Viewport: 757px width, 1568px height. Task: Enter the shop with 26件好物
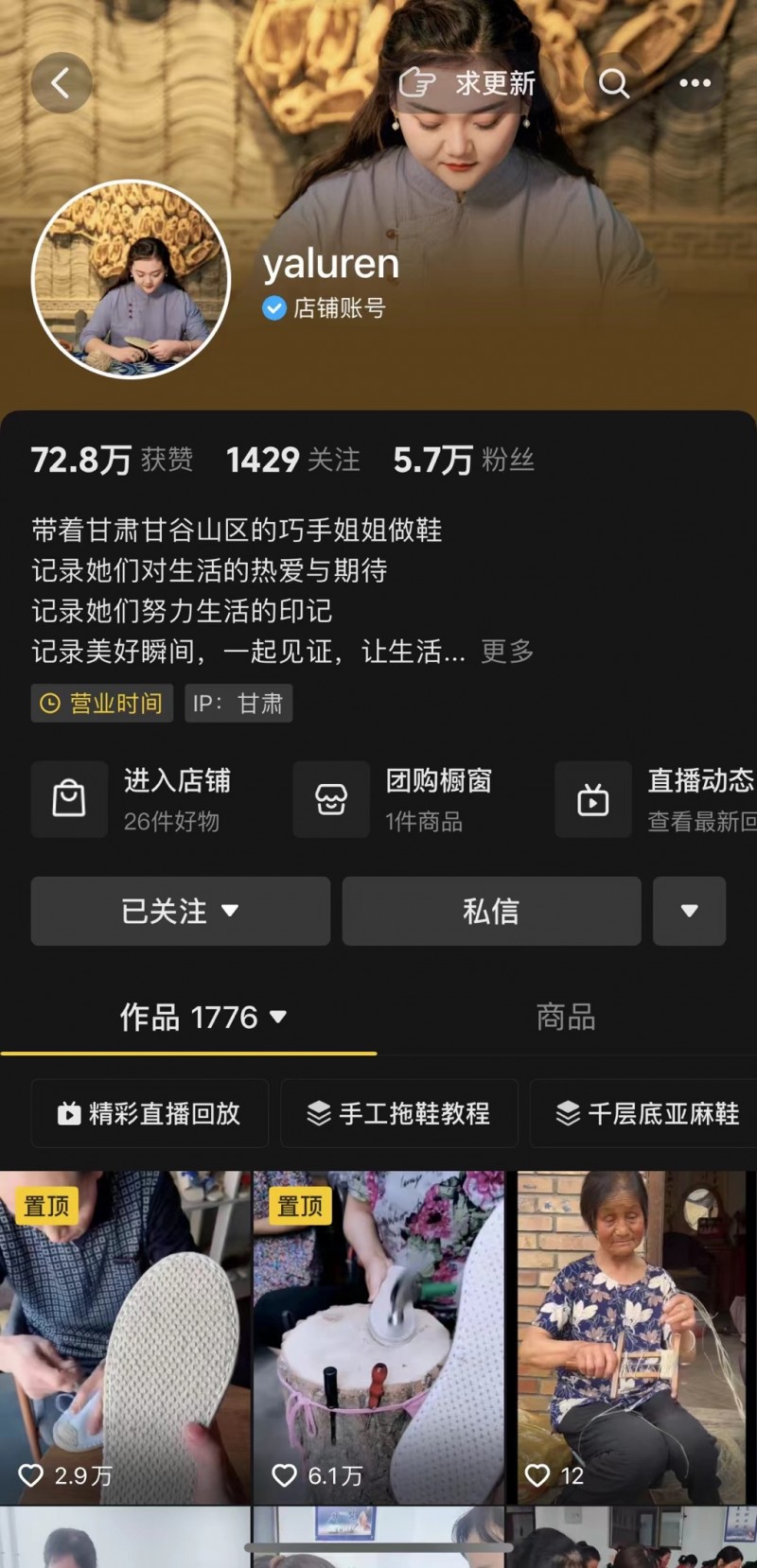click(142, 800)
